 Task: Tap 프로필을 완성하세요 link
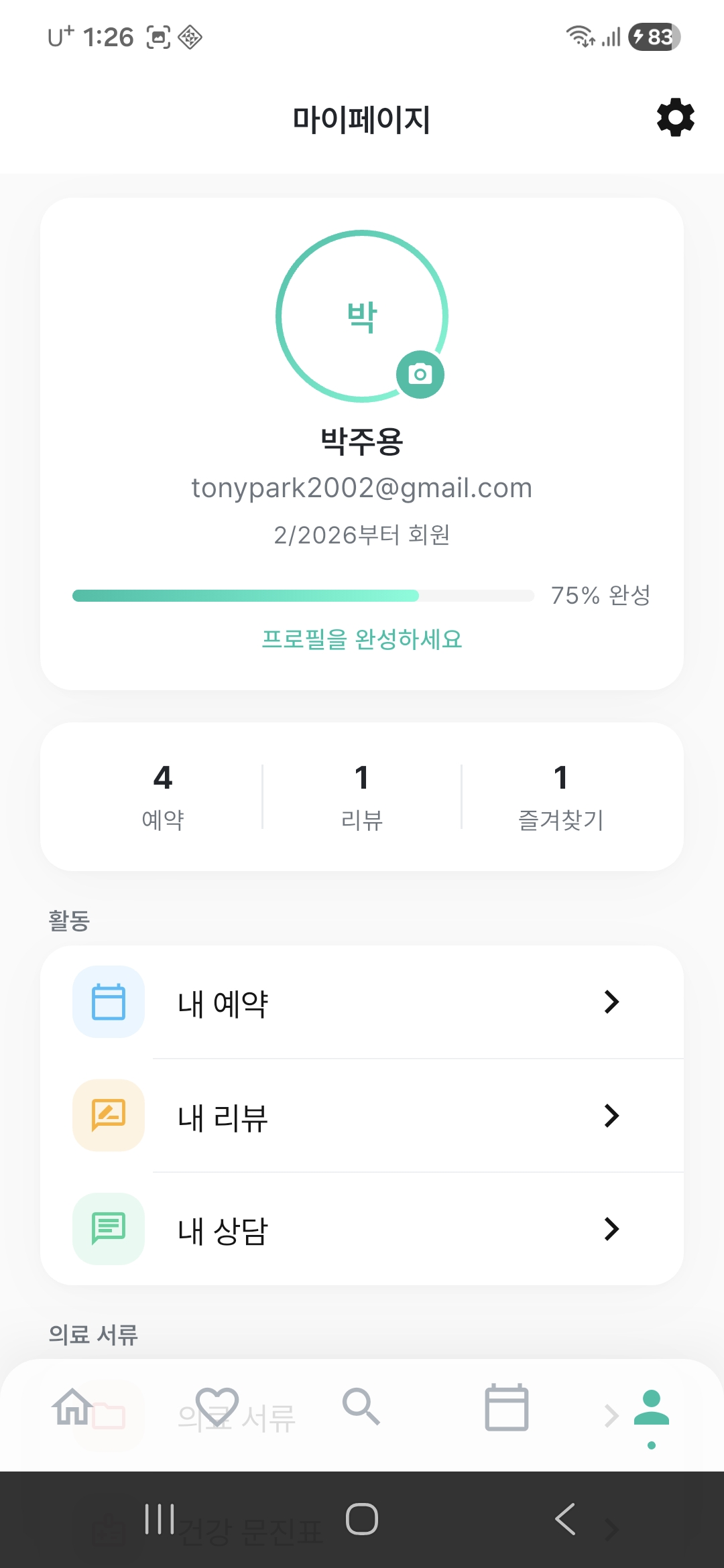tap(362, 640)
